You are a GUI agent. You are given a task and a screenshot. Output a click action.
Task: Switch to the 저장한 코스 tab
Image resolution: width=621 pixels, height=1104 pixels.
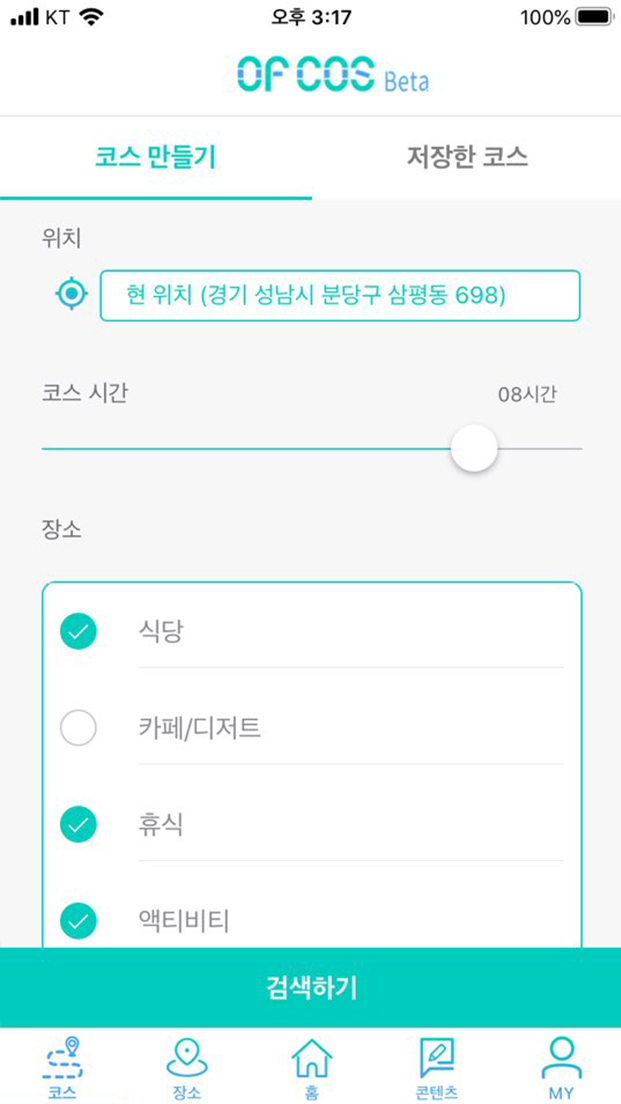pos(467,157)
